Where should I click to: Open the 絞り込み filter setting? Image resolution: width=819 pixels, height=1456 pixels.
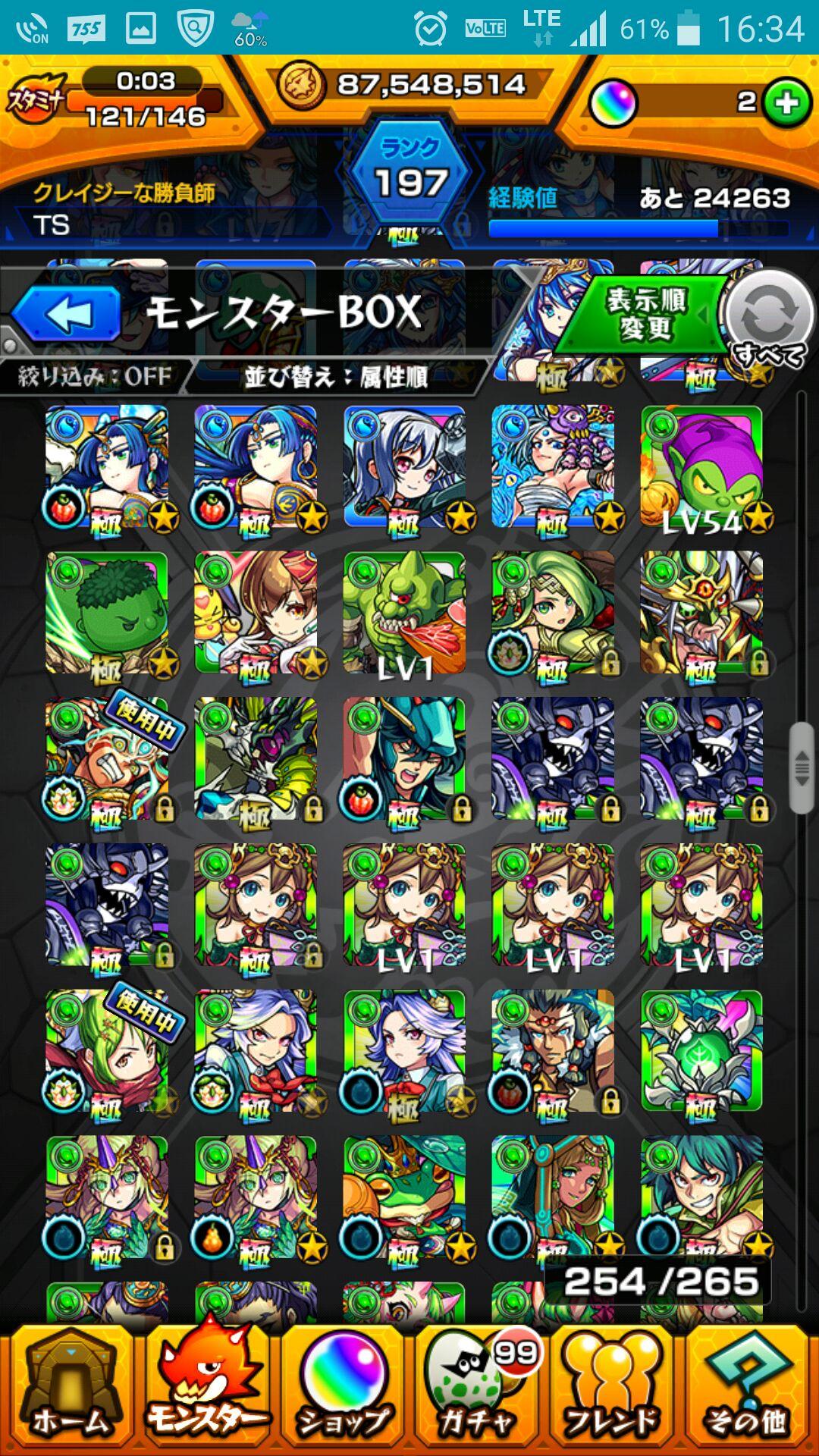(x=95, y=376)
